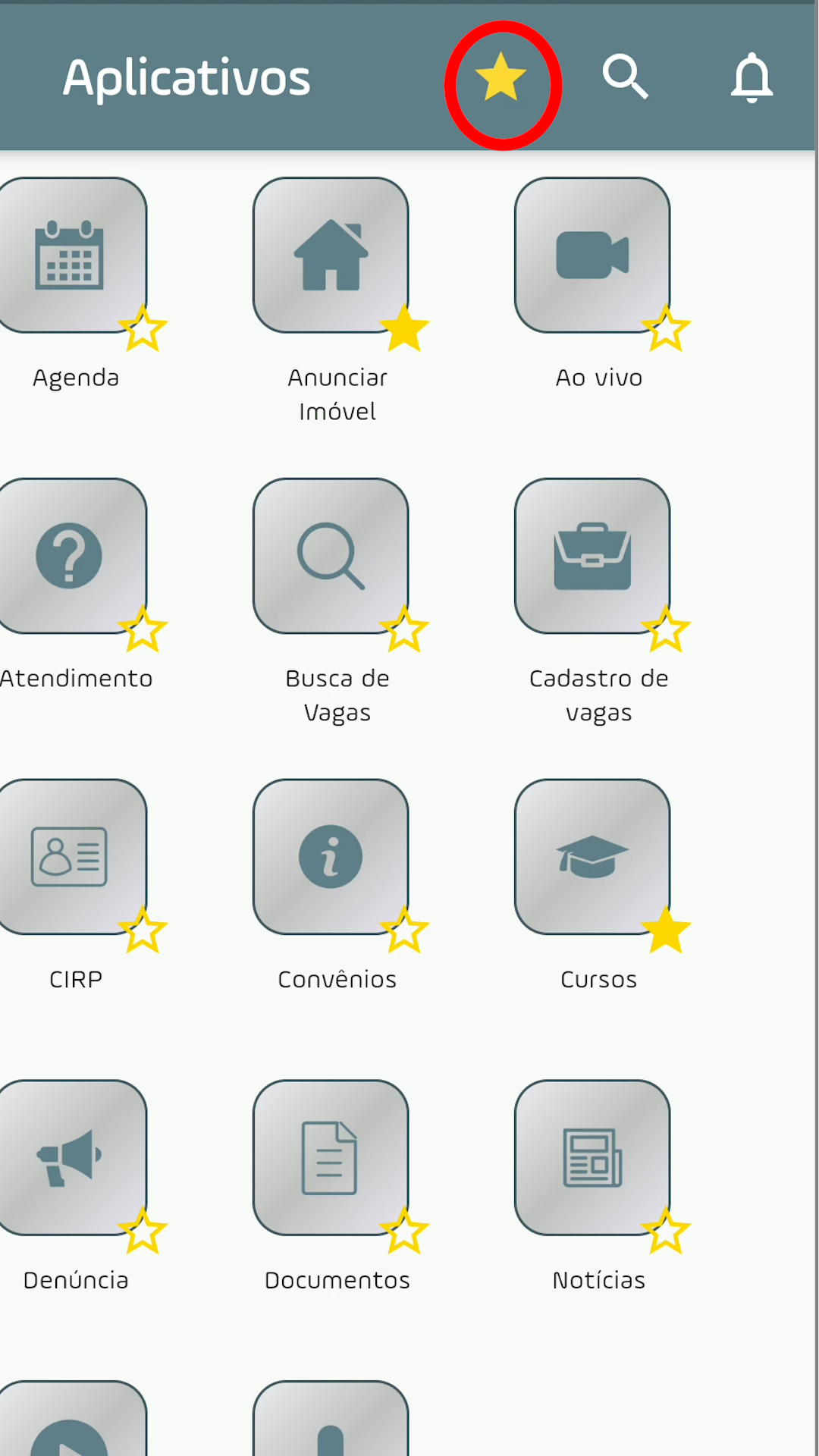The height and width of the screenshot is (1456, 819).
Task: Launch the Ao vivo app
Action: click(x=592, y=256)
